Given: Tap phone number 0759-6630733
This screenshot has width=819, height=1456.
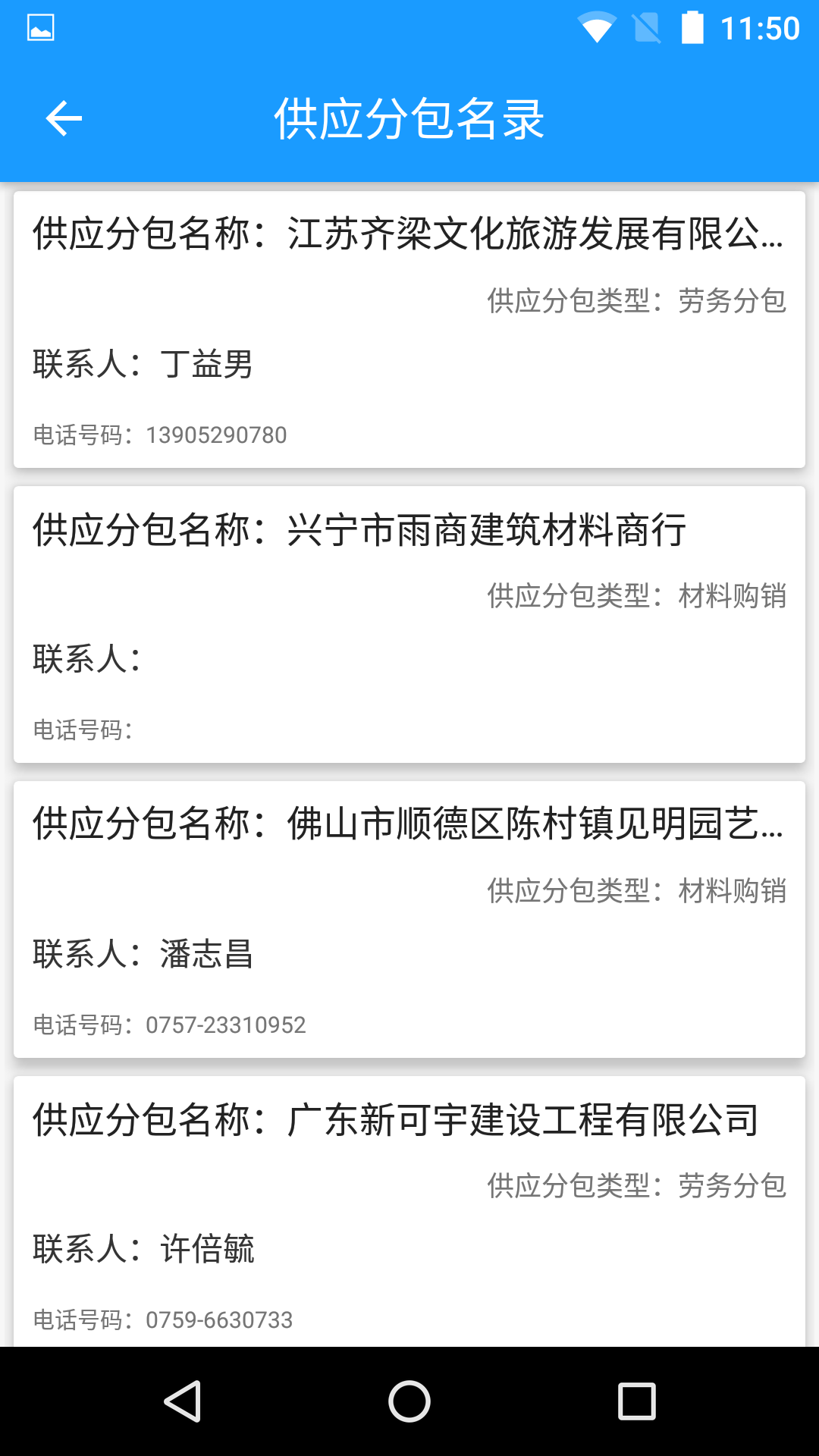Looking at the screenshot, I should 220,1319.
